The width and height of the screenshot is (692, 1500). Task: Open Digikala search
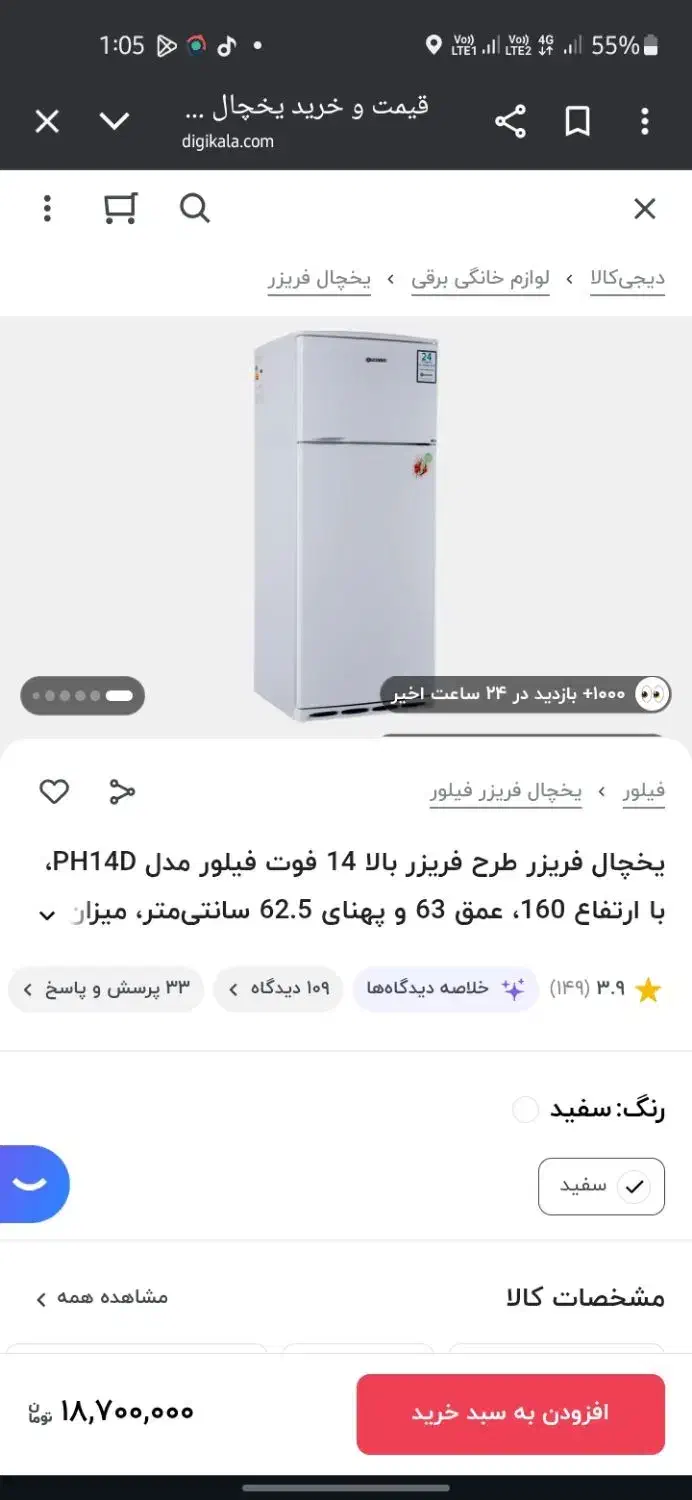coord(194,209)
